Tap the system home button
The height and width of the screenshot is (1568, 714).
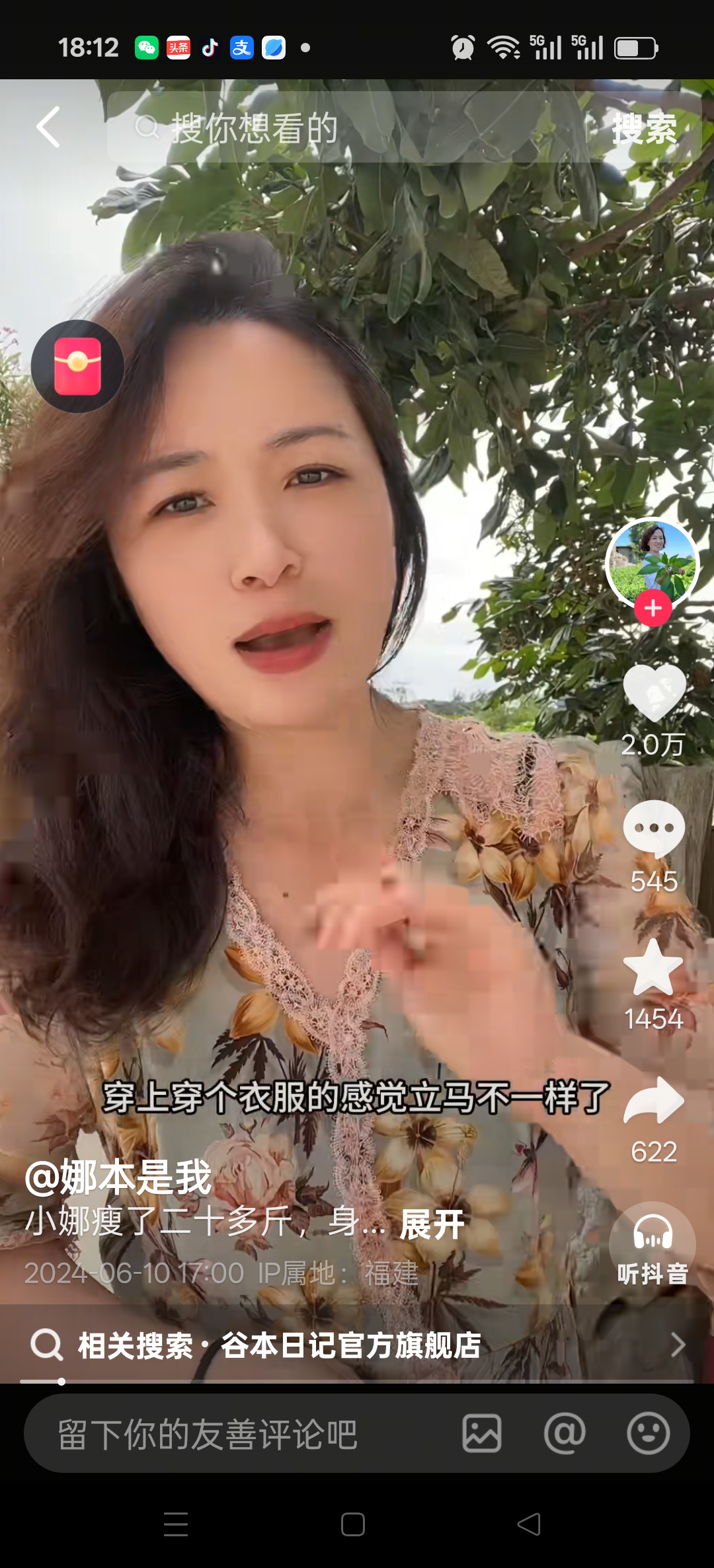pyautogui.click(x=353, y=1524)
